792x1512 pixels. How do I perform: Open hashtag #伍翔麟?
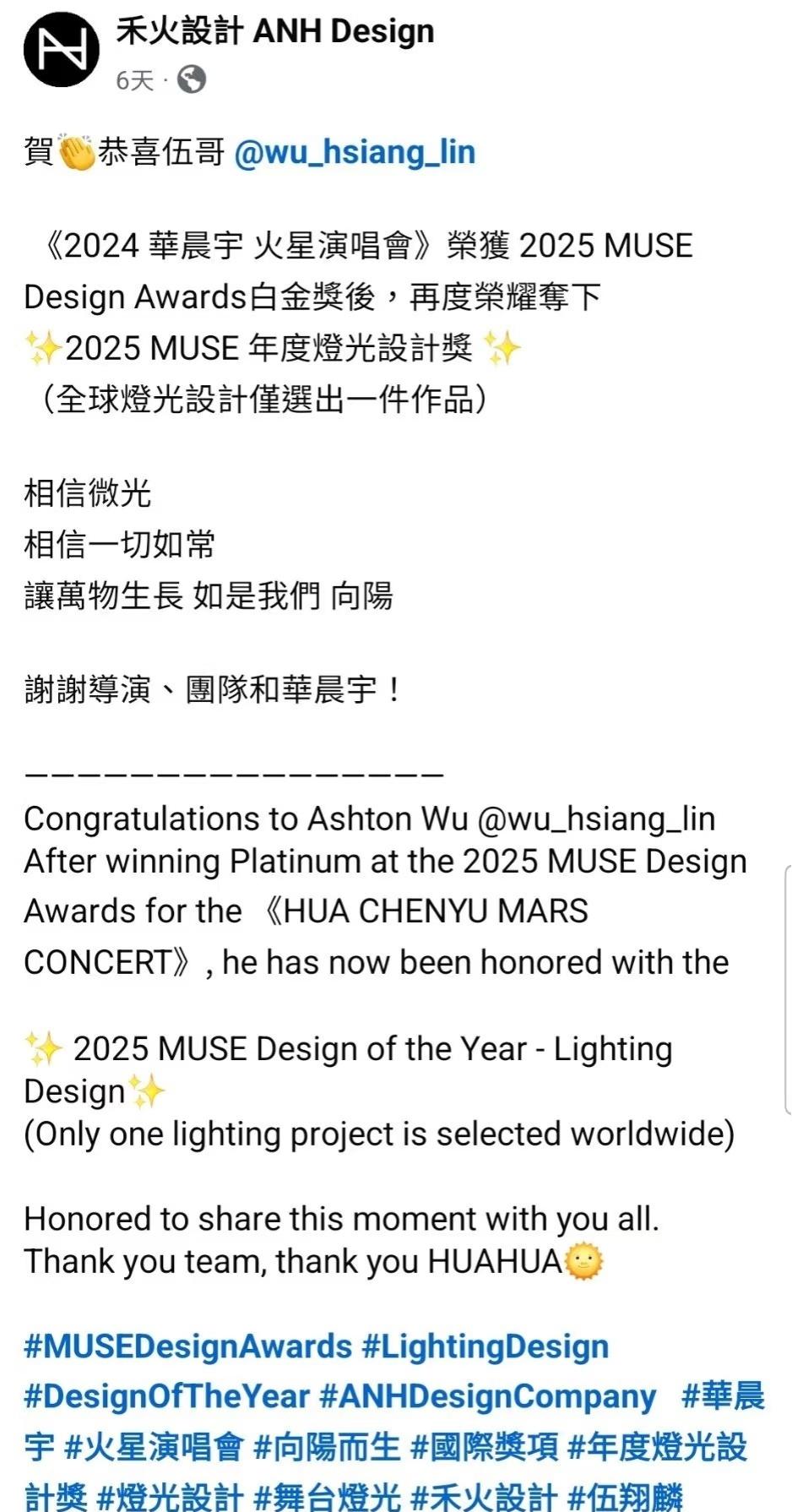click(x=625, y=1498)
